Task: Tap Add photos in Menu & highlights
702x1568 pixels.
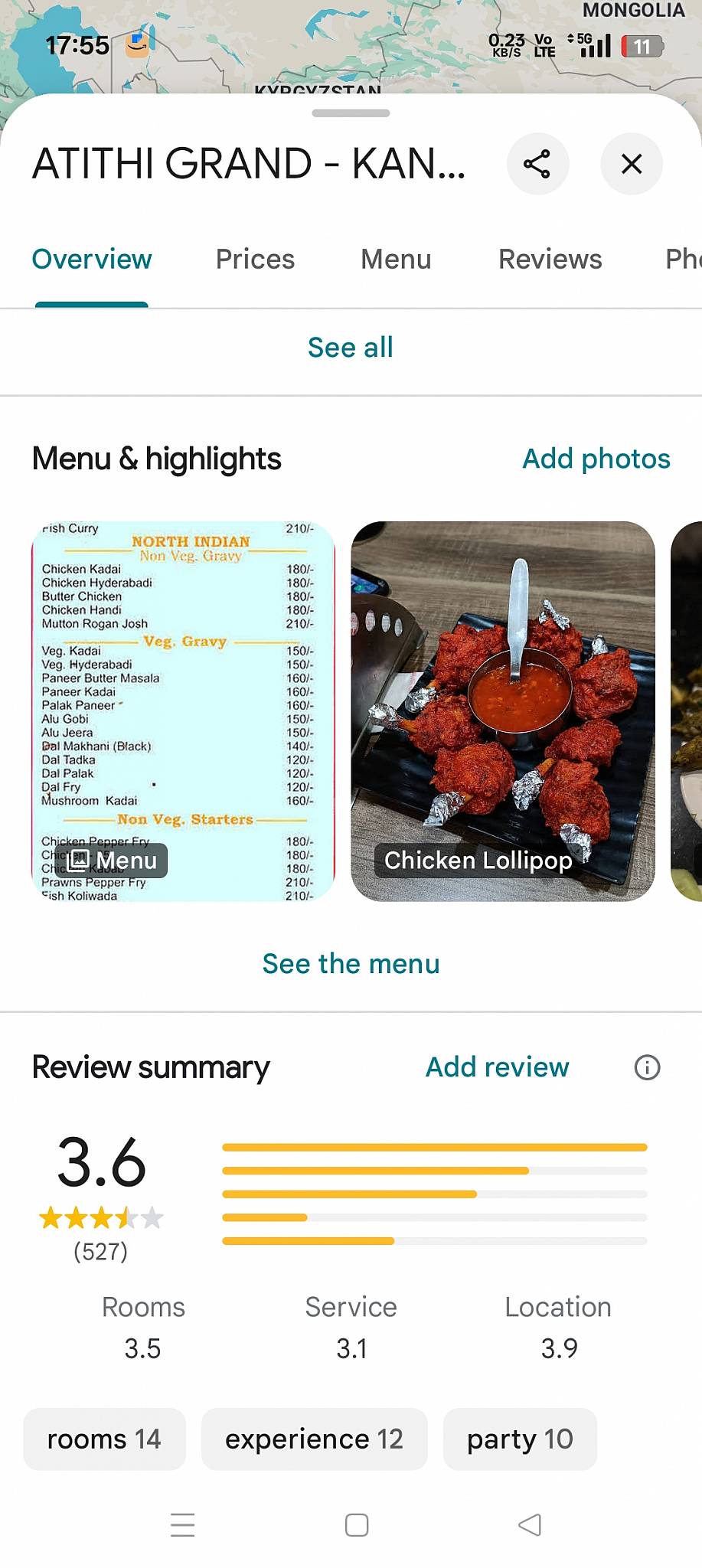Action: point(596,458)
